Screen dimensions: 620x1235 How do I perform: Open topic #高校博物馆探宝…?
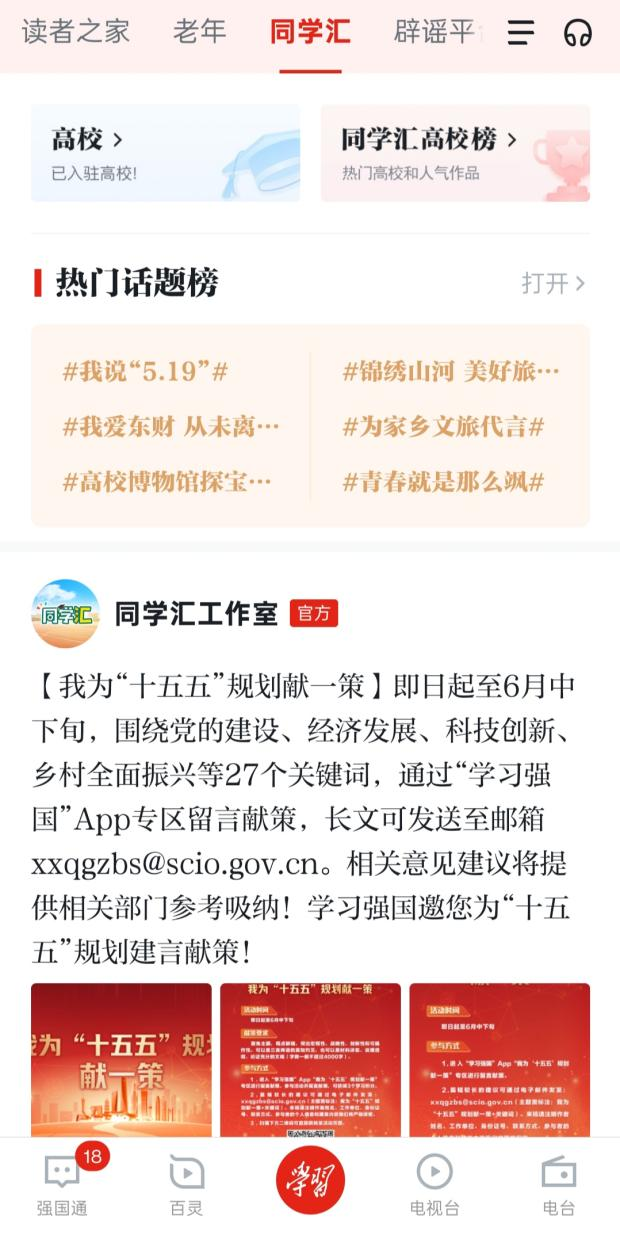point(167,482)
